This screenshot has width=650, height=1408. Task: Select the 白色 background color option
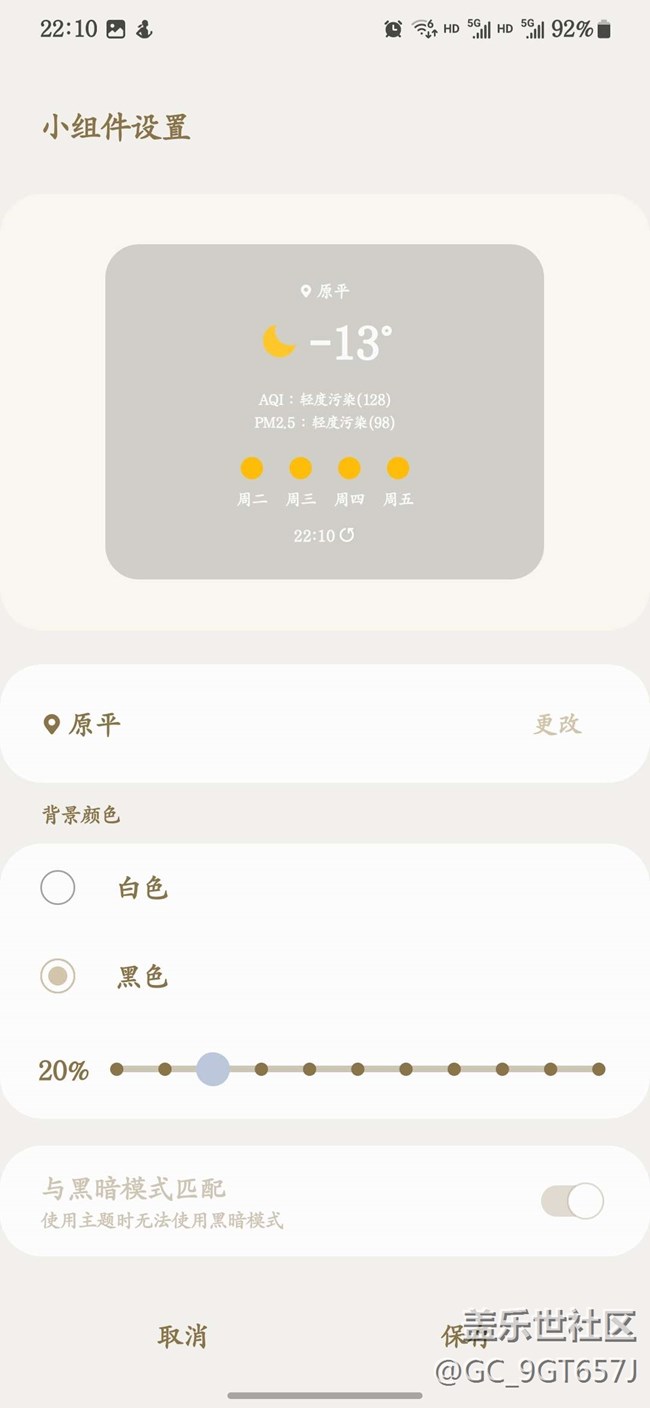[58, 887]
